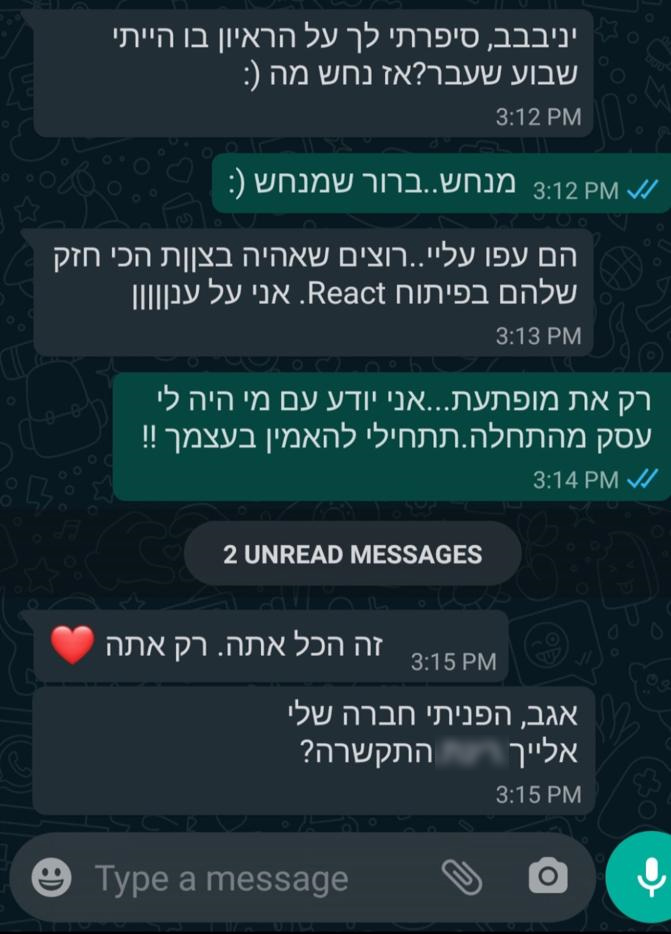Tap the voice message microphone button

point(644,877)
